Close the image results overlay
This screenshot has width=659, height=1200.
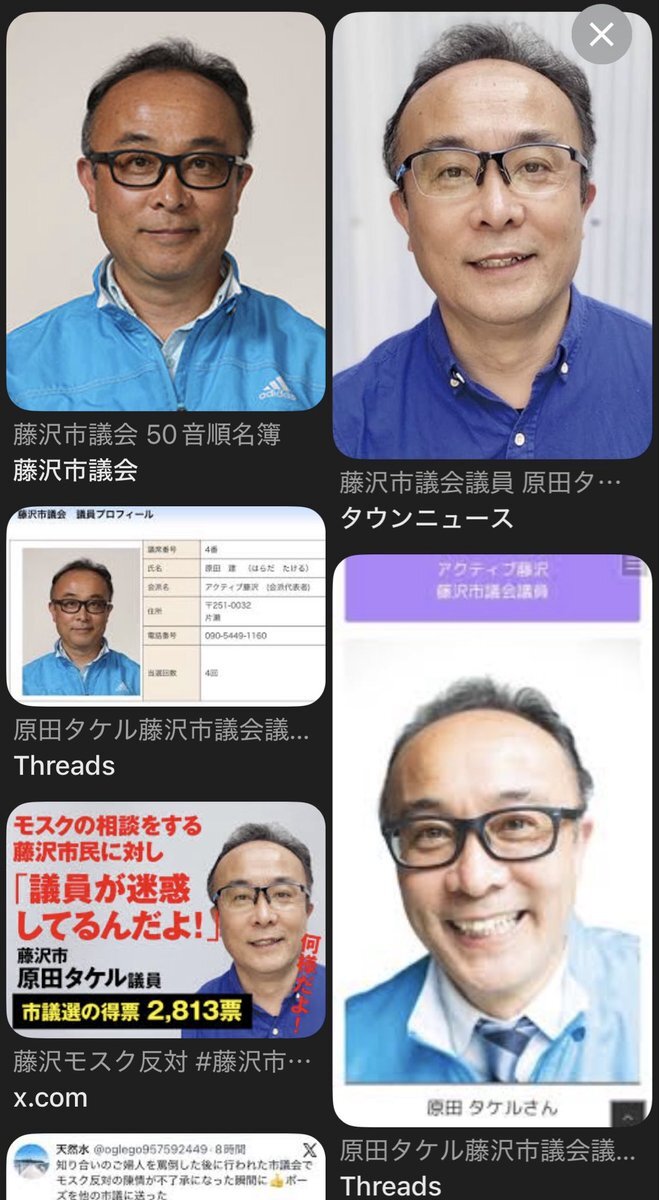[x=601, y=36]
